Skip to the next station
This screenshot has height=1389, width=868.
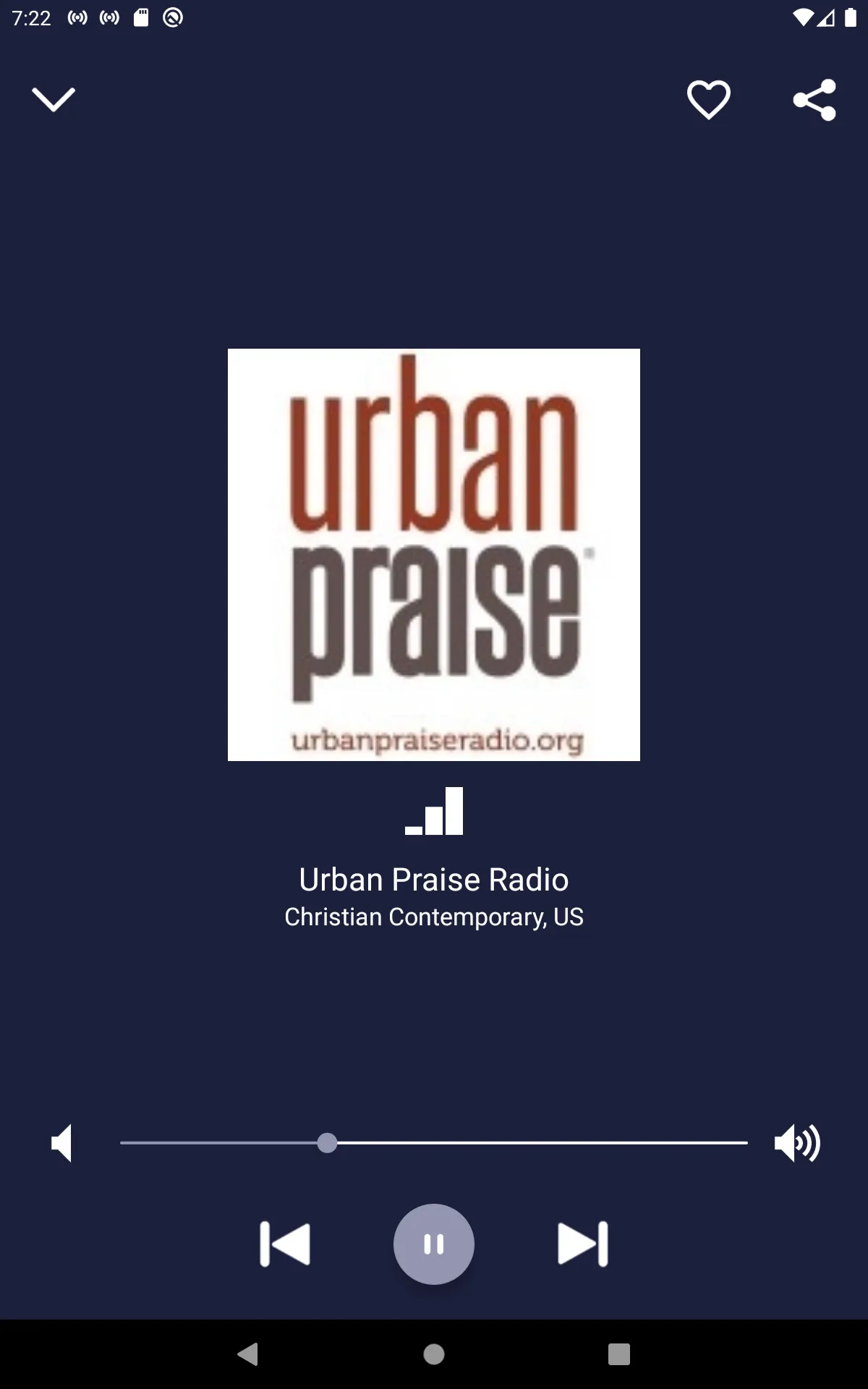(583, 1244)
